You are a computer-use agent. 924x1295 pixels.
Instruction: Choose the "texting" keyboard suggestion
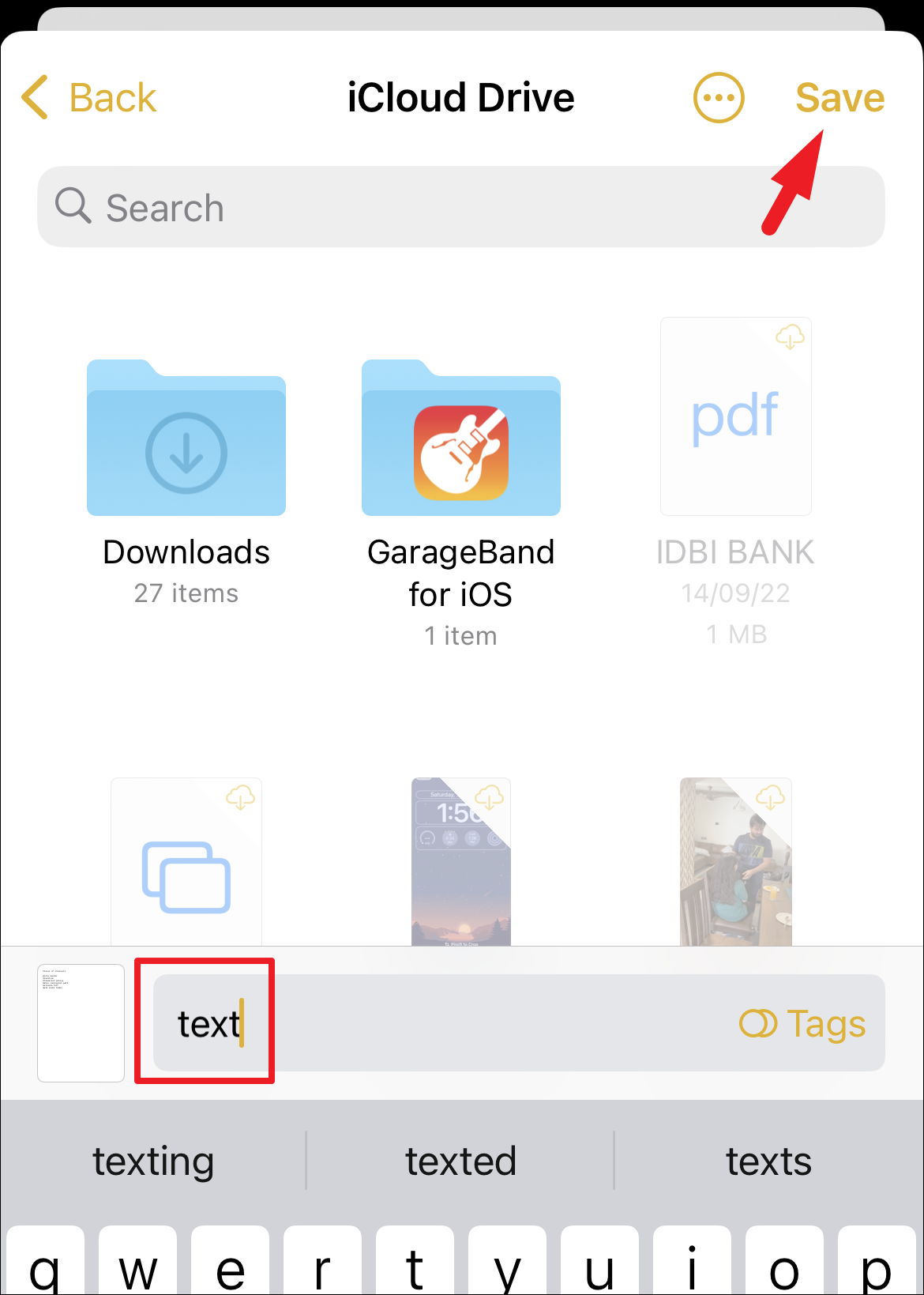click(153, 1161)
